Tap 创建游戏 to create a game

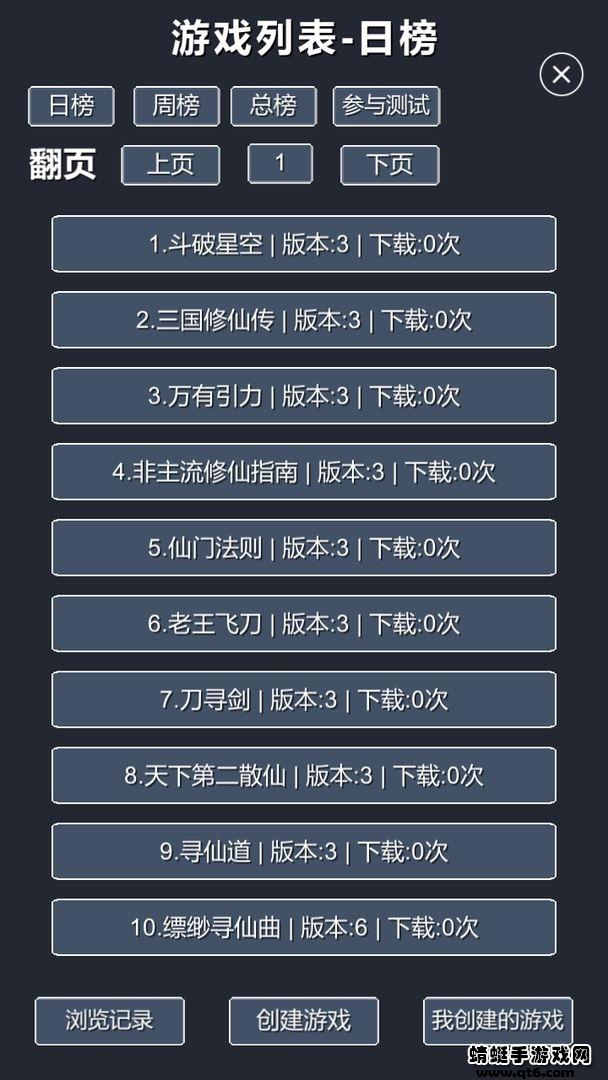tap(304, 1021)
